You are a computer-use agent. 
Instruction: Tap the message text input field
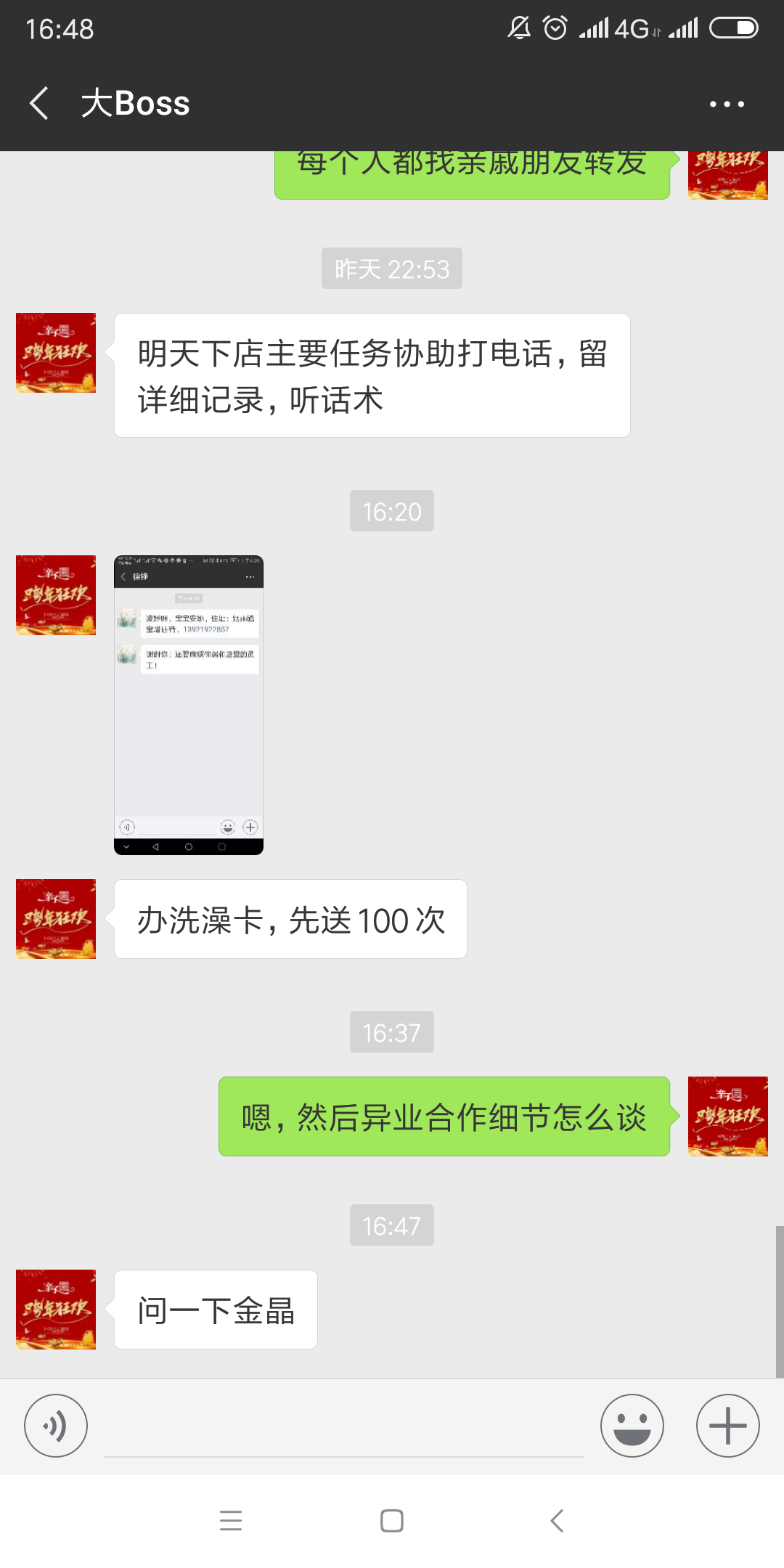pyautogui.click(x=344, y=1425)
